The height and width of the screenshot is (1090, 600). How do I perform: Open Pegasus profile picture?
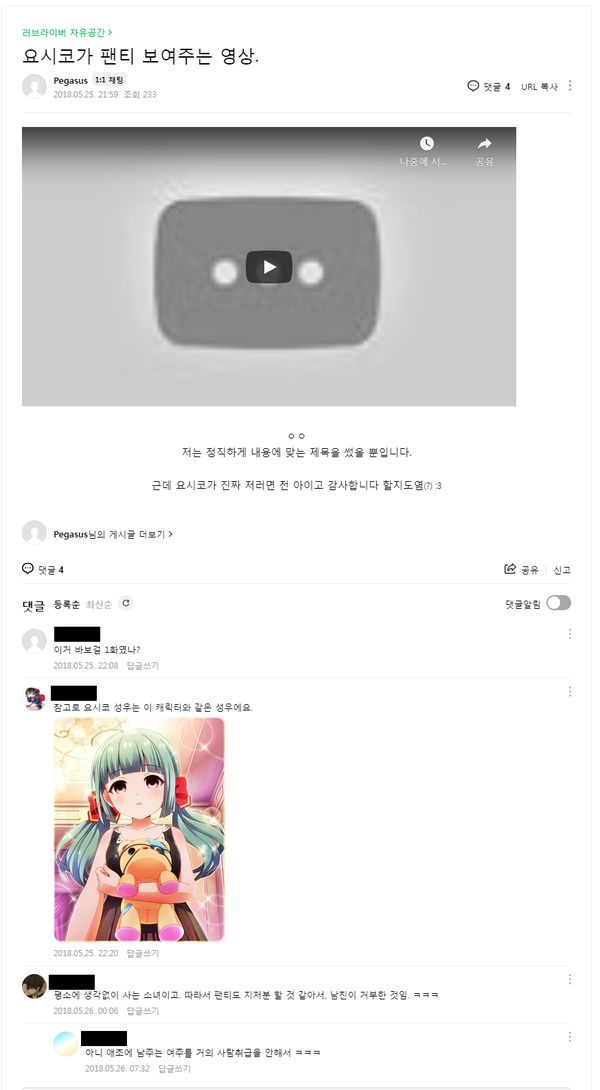tap(34, 86)
